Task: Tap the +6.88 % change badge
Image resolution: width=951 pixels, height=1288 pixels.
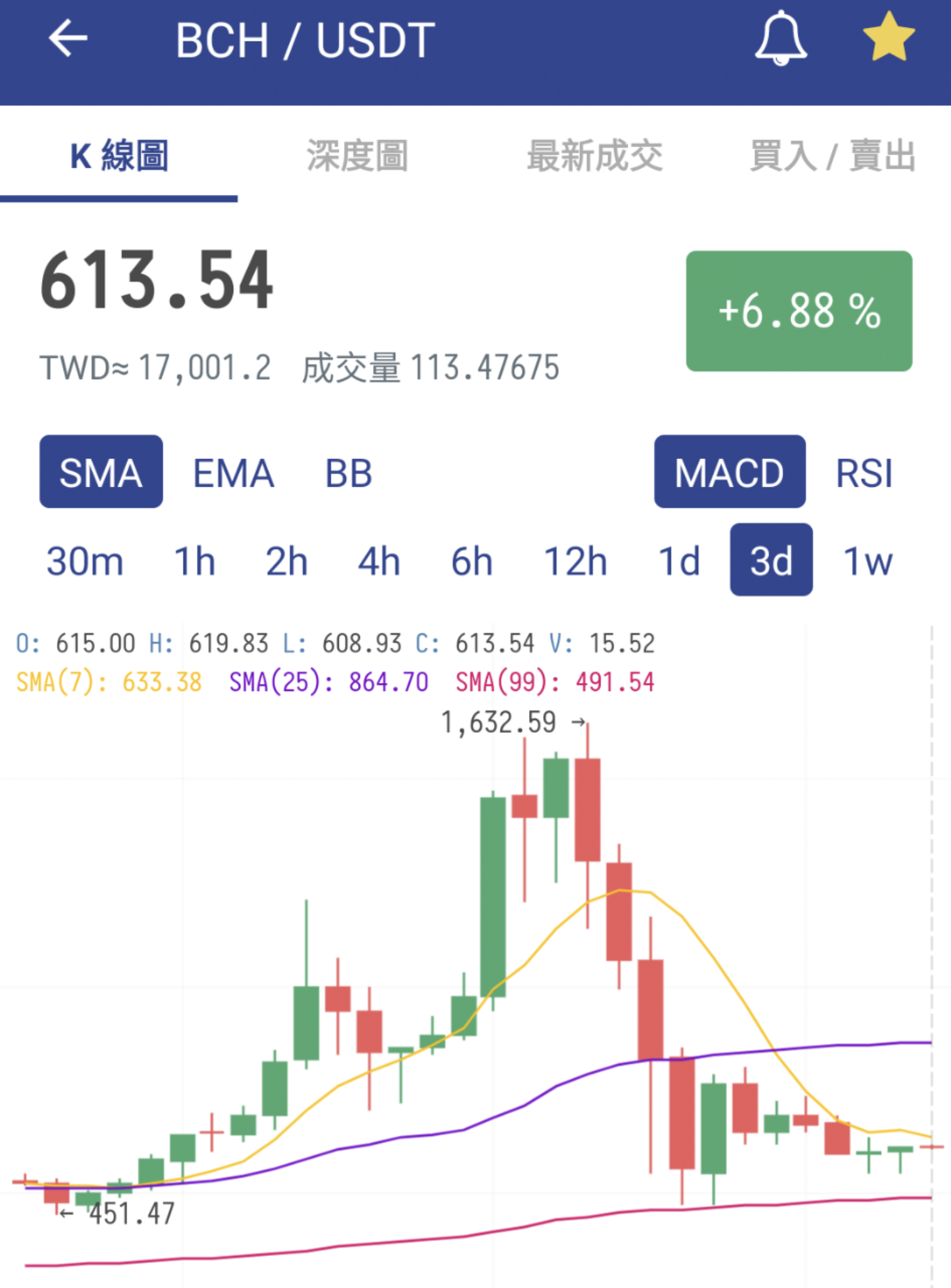Action: 799,311
